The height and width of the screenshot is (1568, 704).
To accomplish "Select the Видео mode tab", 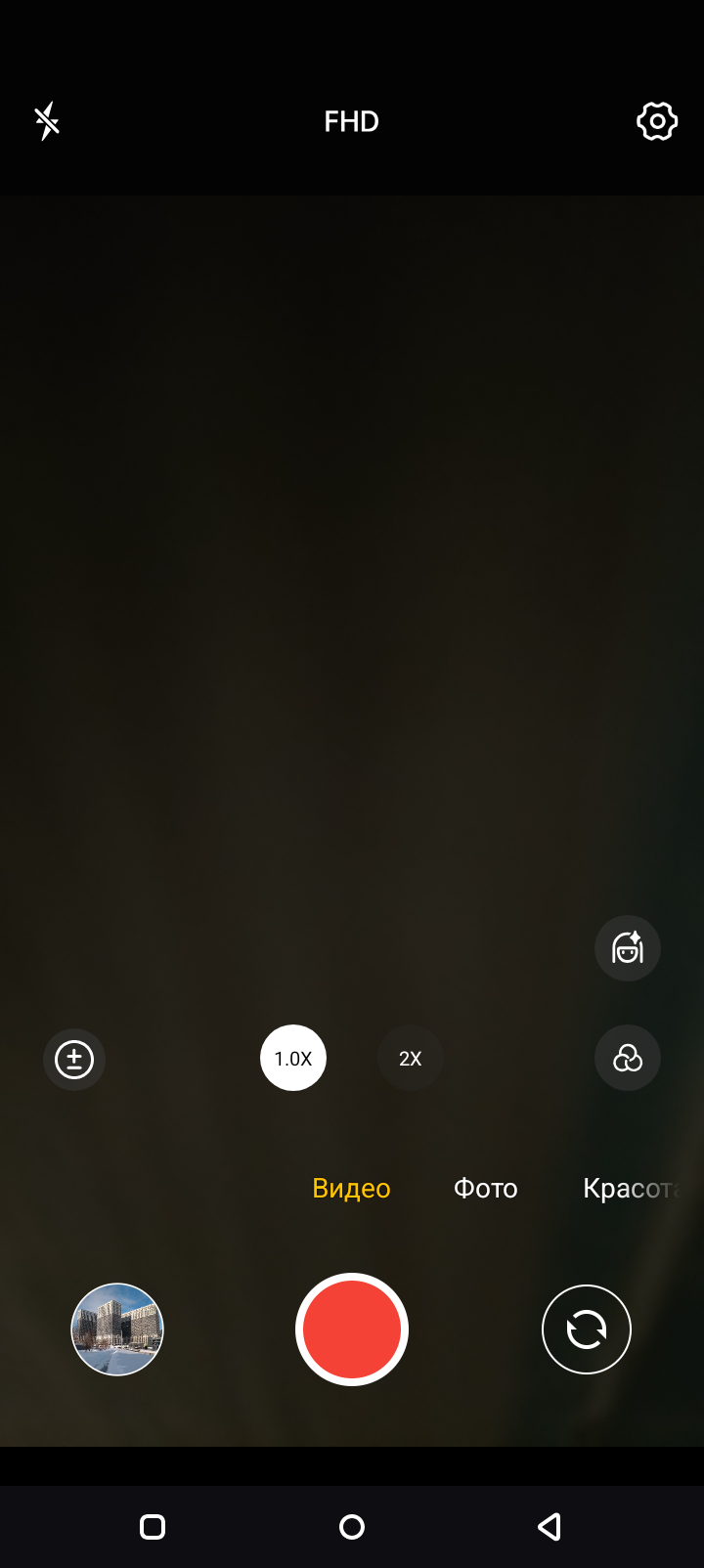I will click(351, 1188).
